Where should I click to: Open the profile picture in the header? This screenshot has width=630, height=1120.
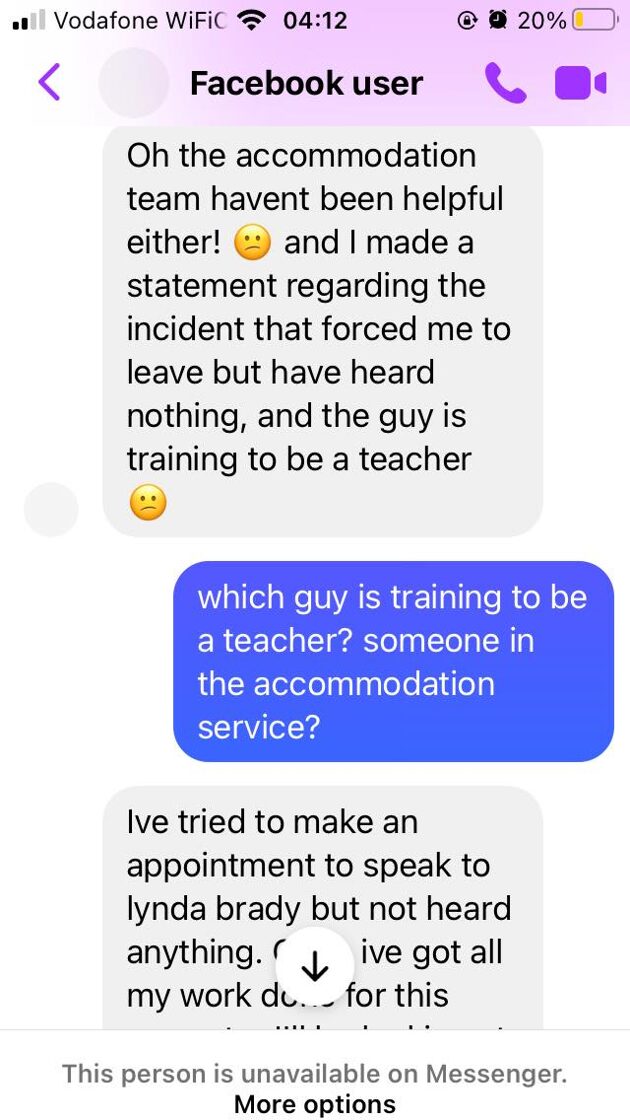[133, 83]
